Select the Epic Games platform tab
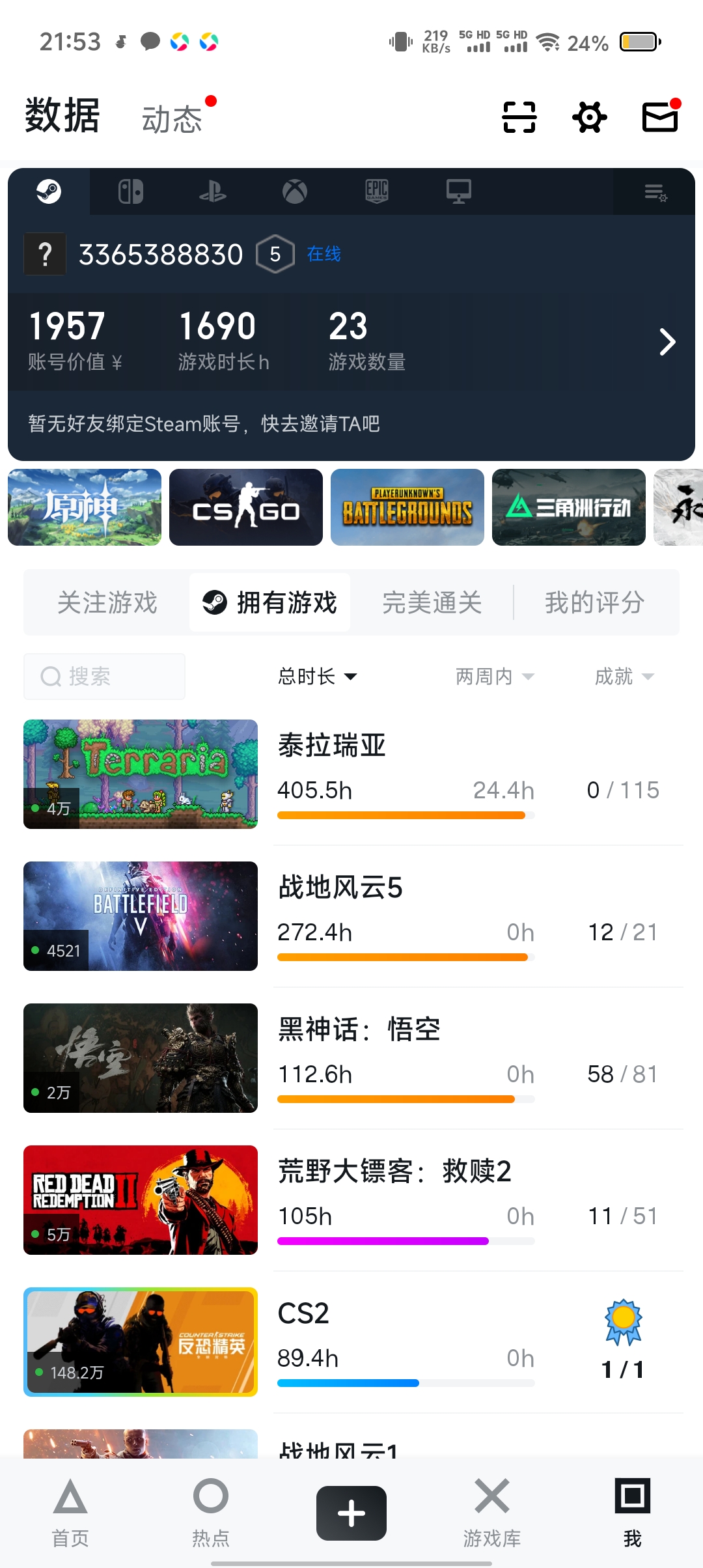The image size is (703, 1568). click(x=377, y=192)
